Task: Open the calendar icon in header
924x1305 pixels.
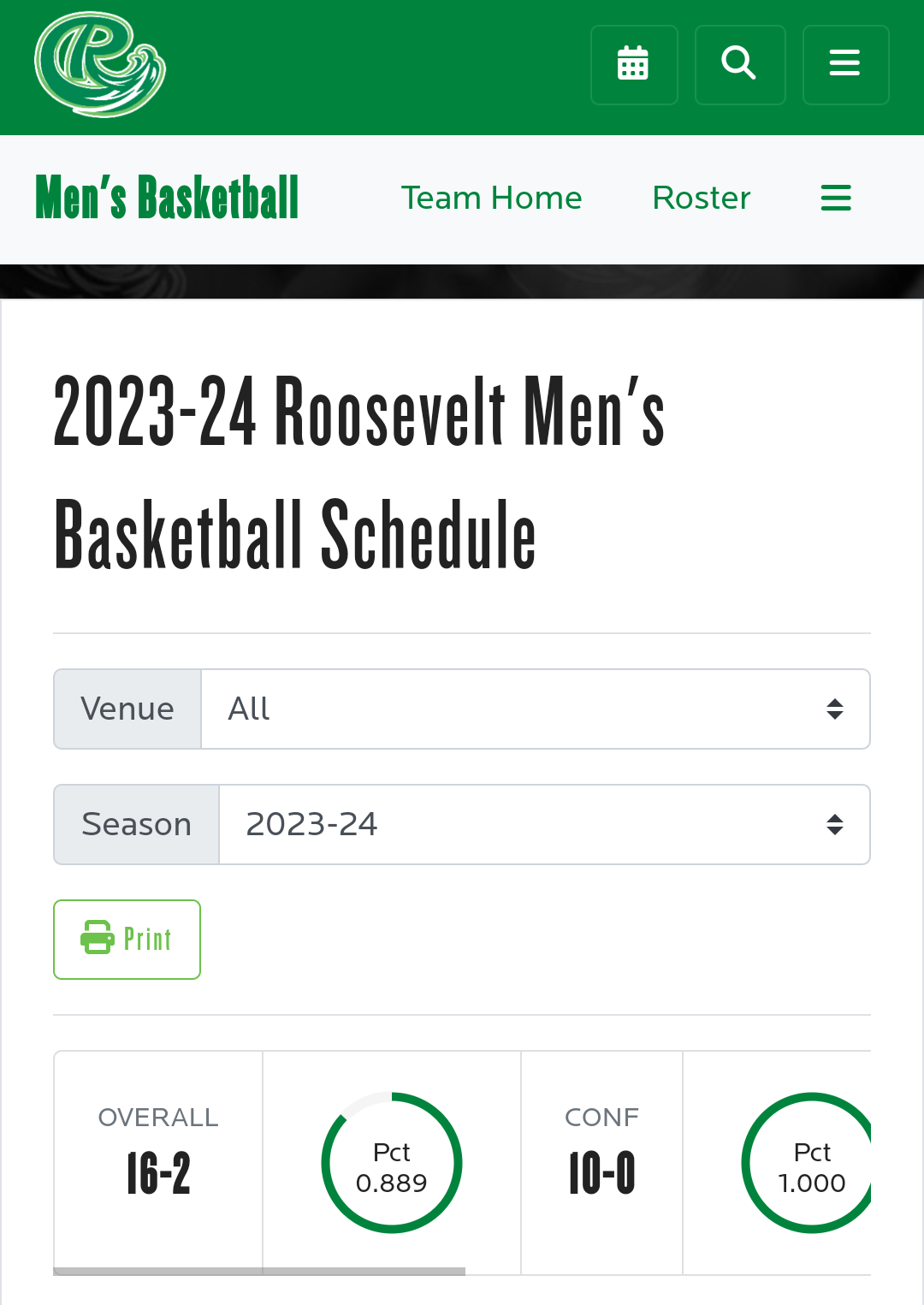Action: (634, 65)
